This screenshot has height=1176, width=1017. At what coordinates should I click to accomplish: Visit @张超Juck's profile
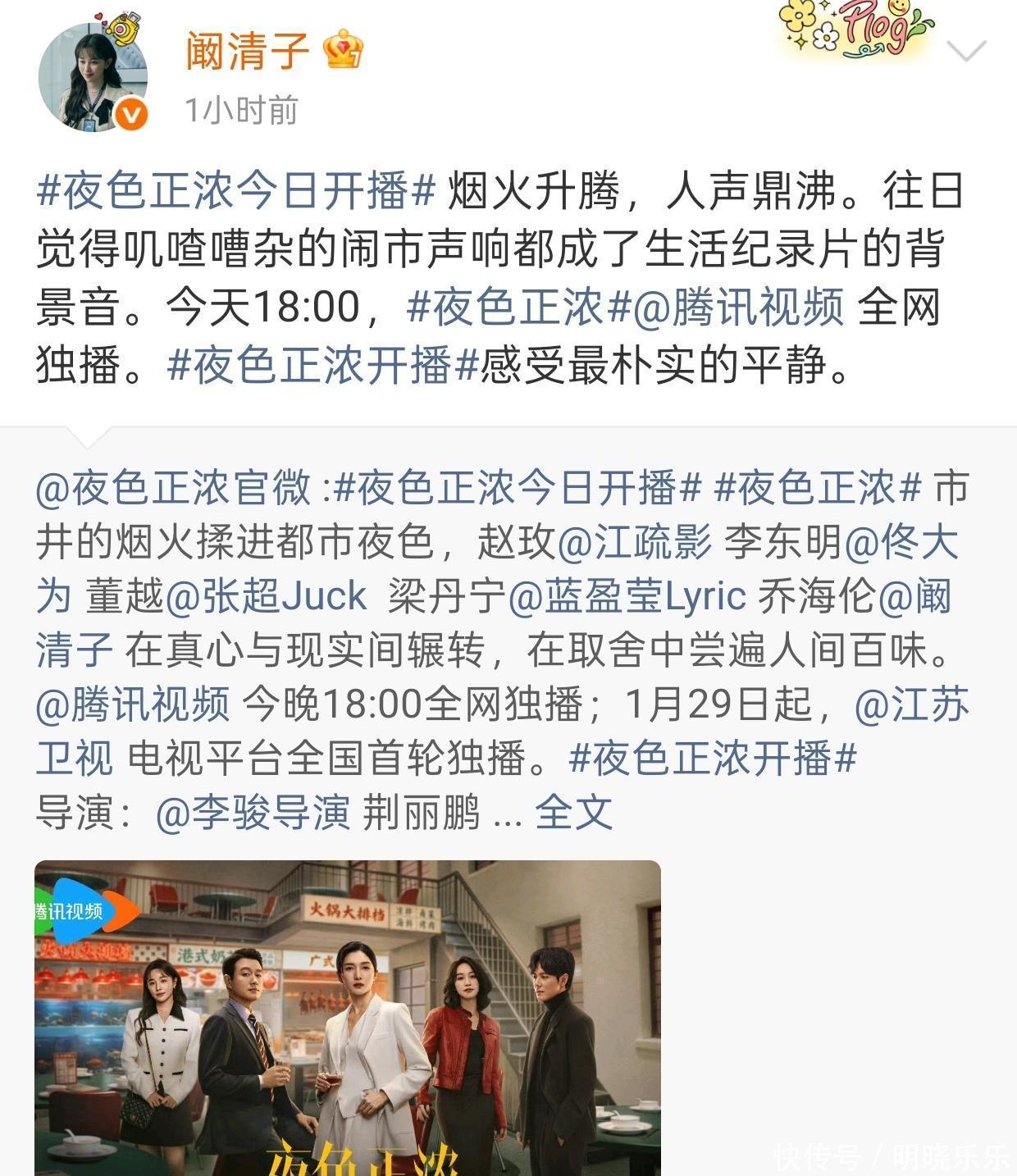[x=266, y=595]
